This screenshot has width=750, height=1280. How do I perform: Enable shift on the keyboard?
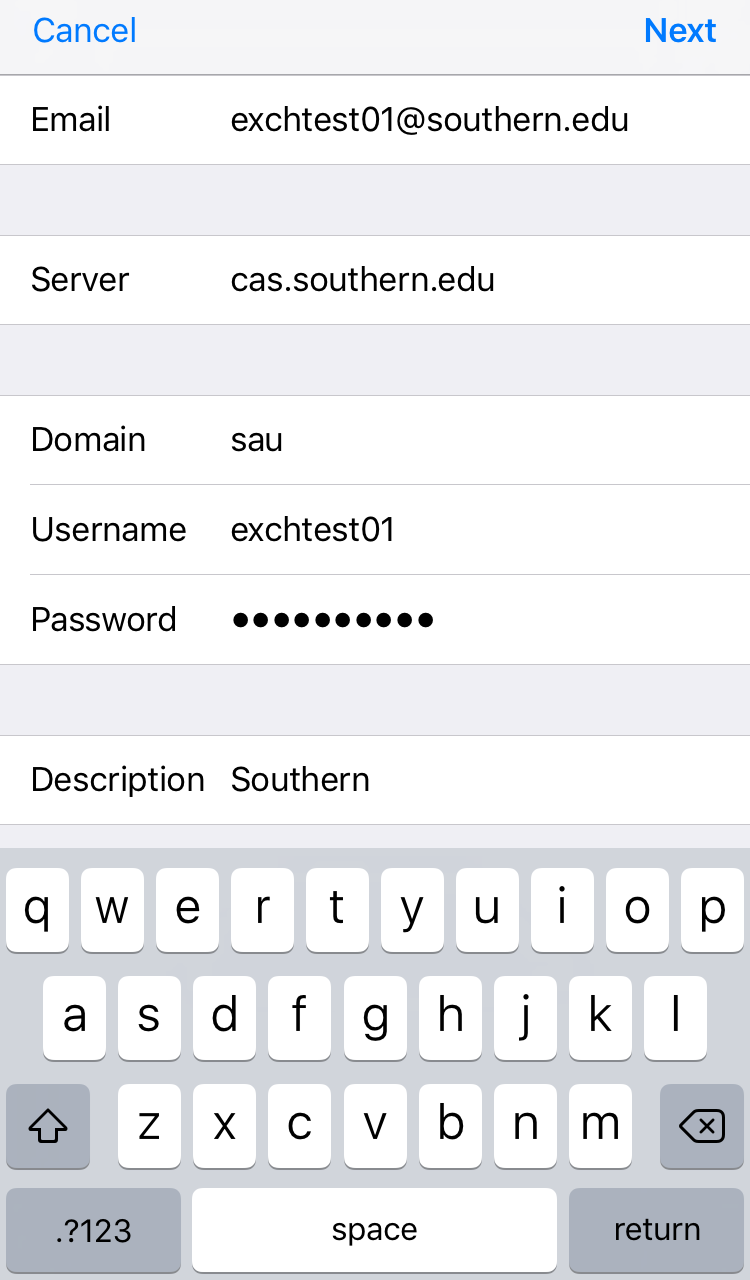point(48,1127)
